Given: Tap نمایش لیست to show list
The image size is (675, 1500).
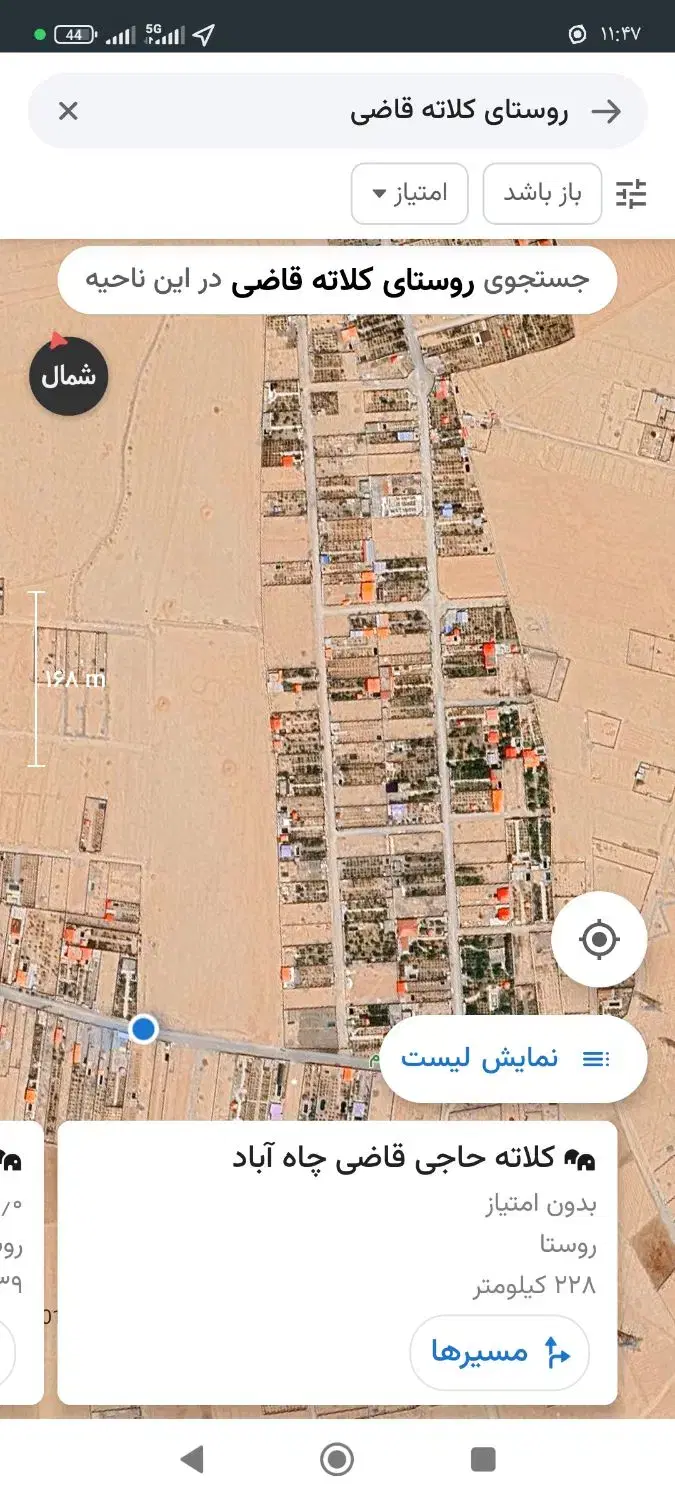Looking at the screenshot, I should click(513, 1059).
